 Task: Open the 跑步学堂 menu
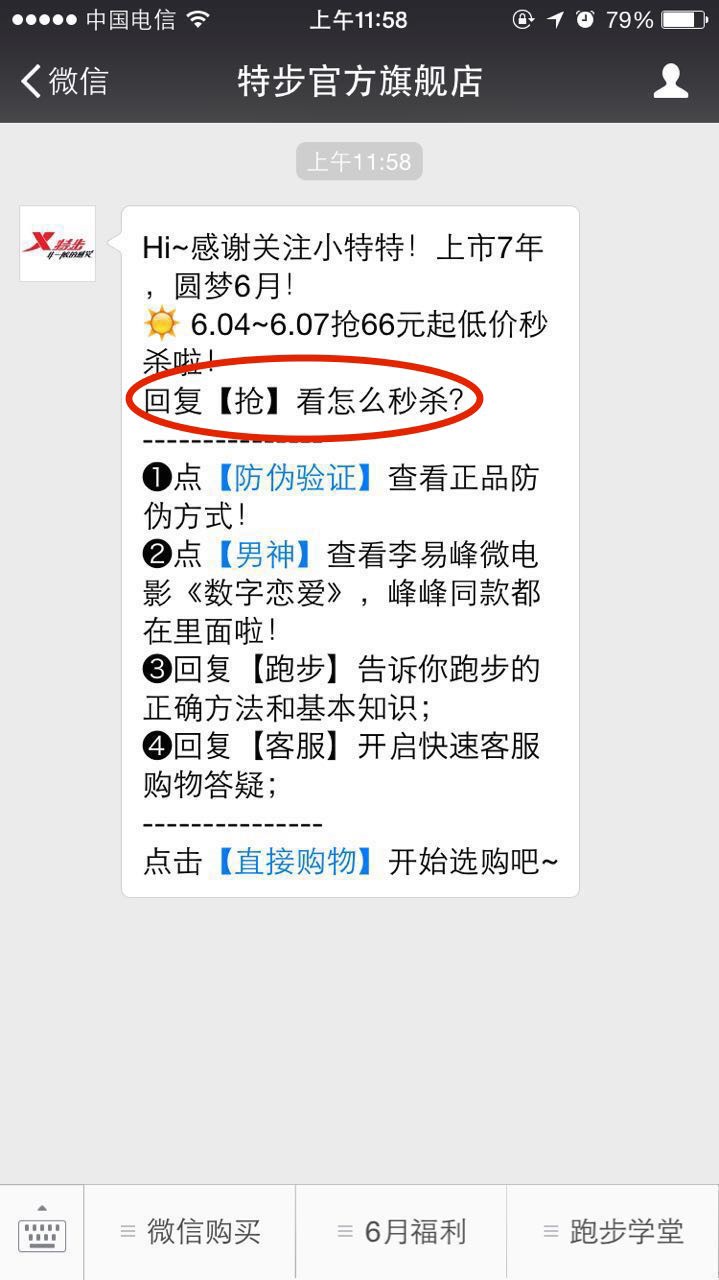613,1232
